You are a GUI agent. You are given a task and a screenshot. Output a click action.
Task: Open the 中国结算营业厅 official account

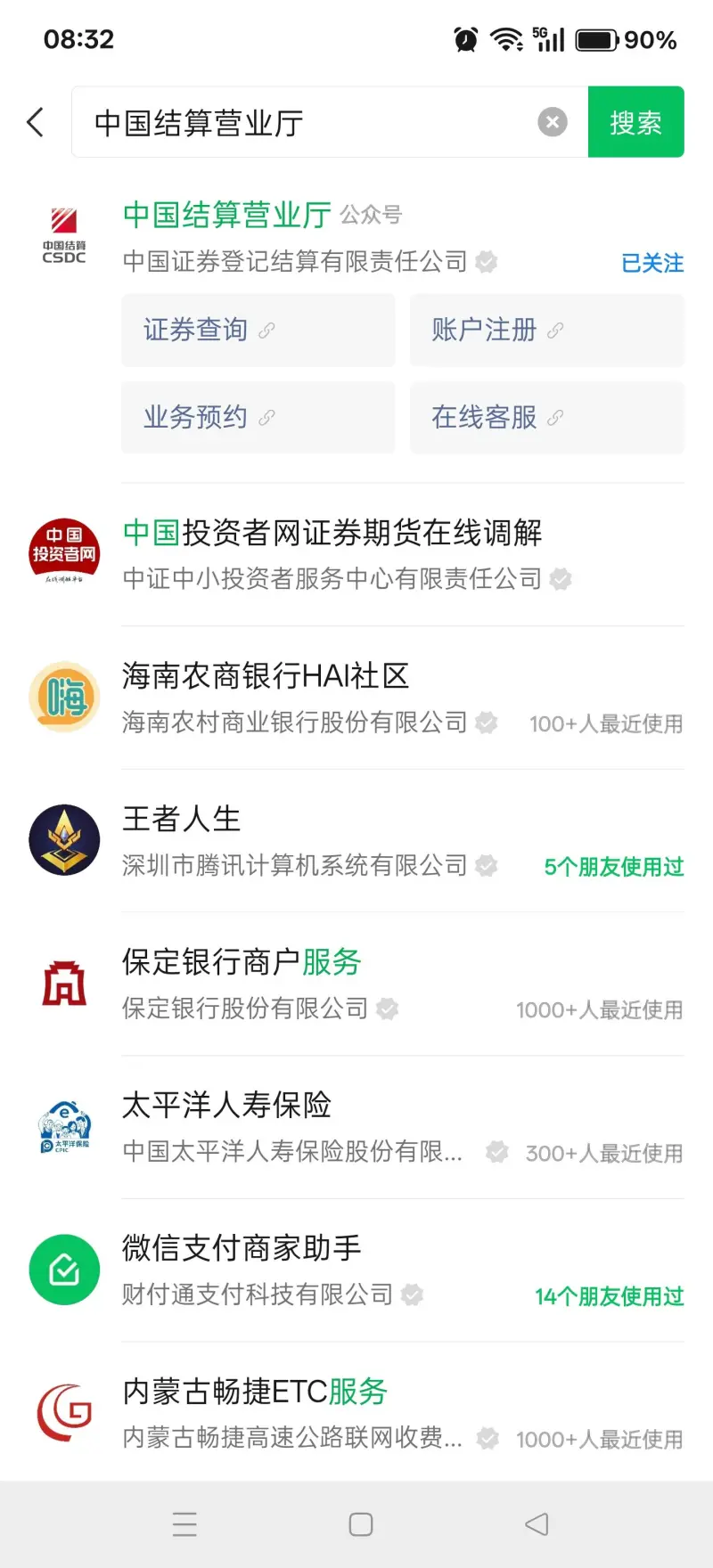227,216
